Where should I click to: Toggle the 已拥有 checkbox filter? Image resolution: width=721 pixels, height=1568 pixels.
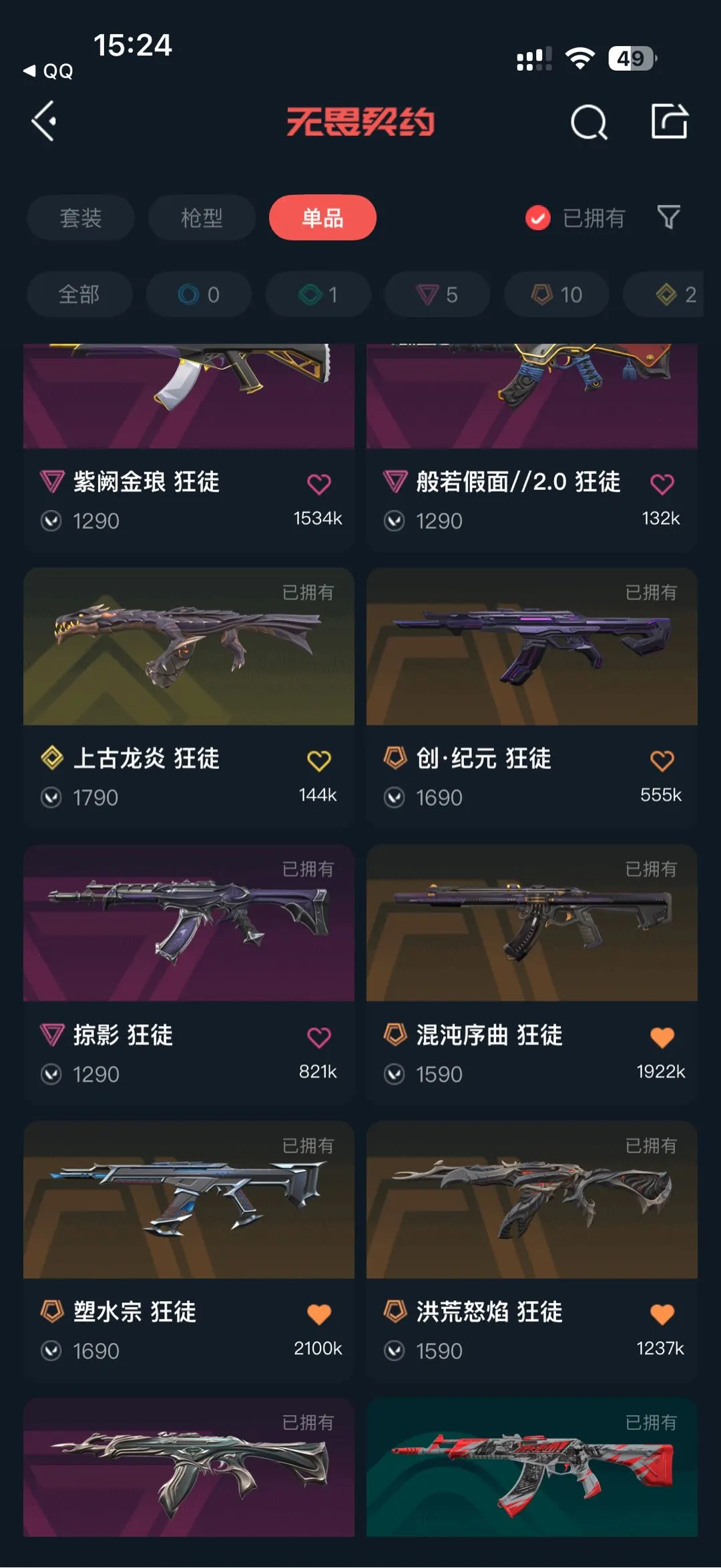[538, 218]
